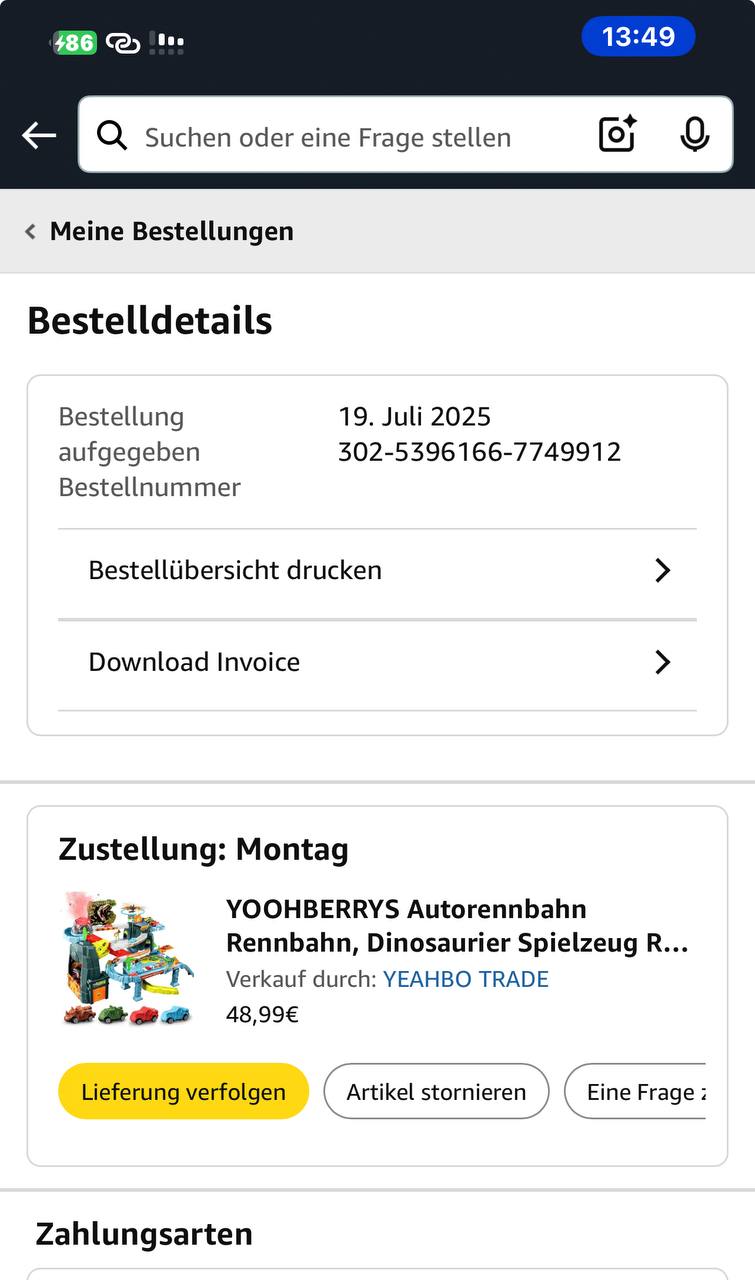
Task: Open camera lens search
Action: pos(617,135)
